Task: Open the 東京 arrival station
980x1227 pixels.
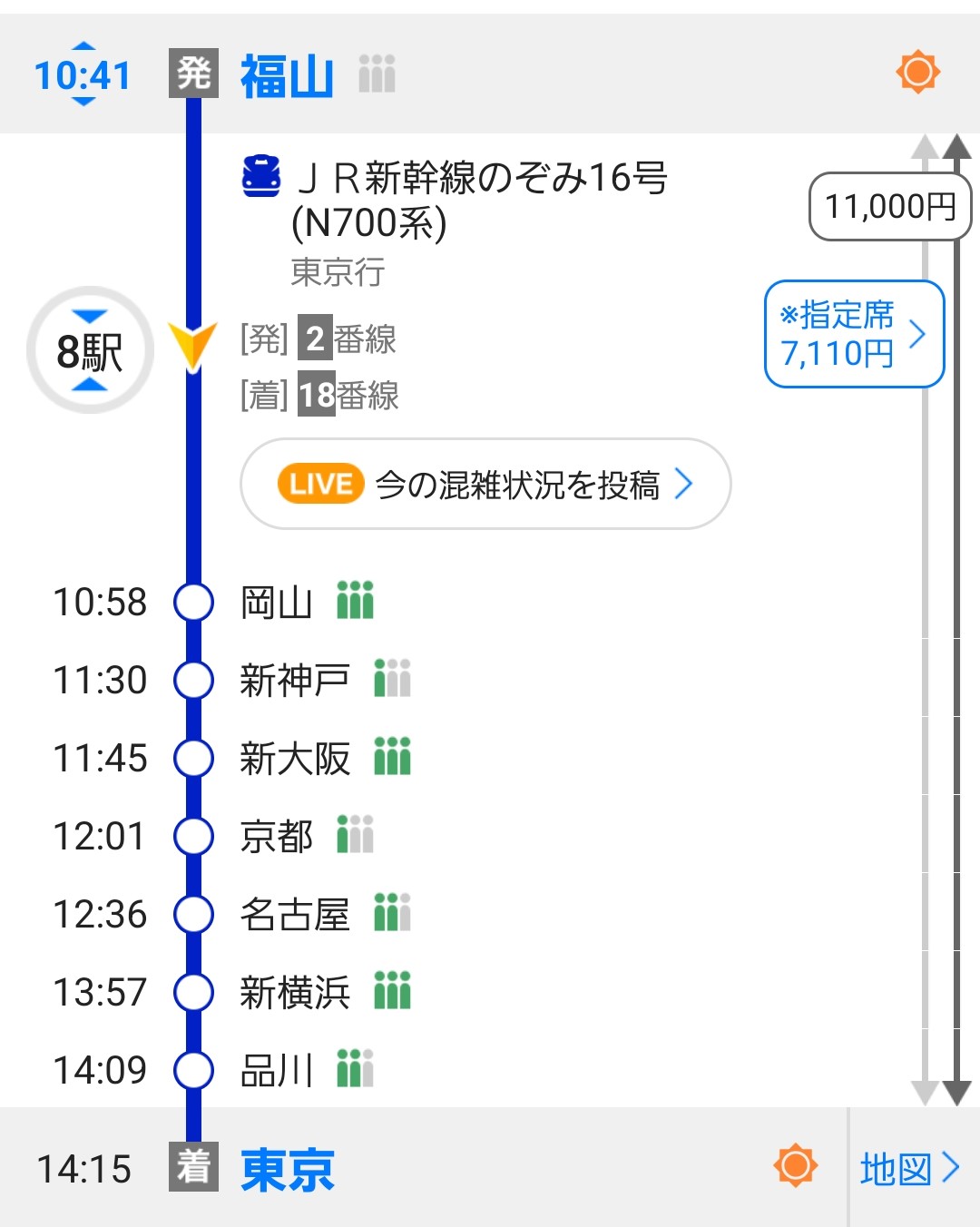Action: [287, 1169]
